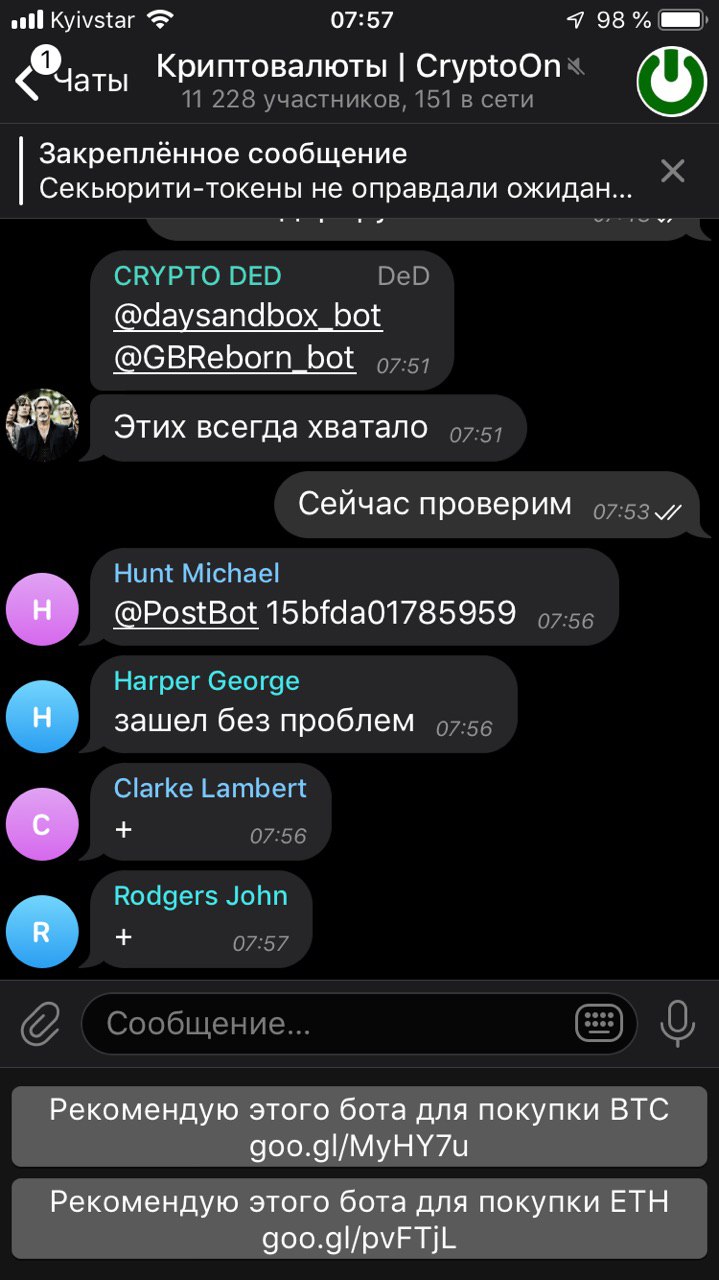View Hunt Michael's profile avatar
The width and height of the screenshot is (719, 1280).
tap(42, 610)
